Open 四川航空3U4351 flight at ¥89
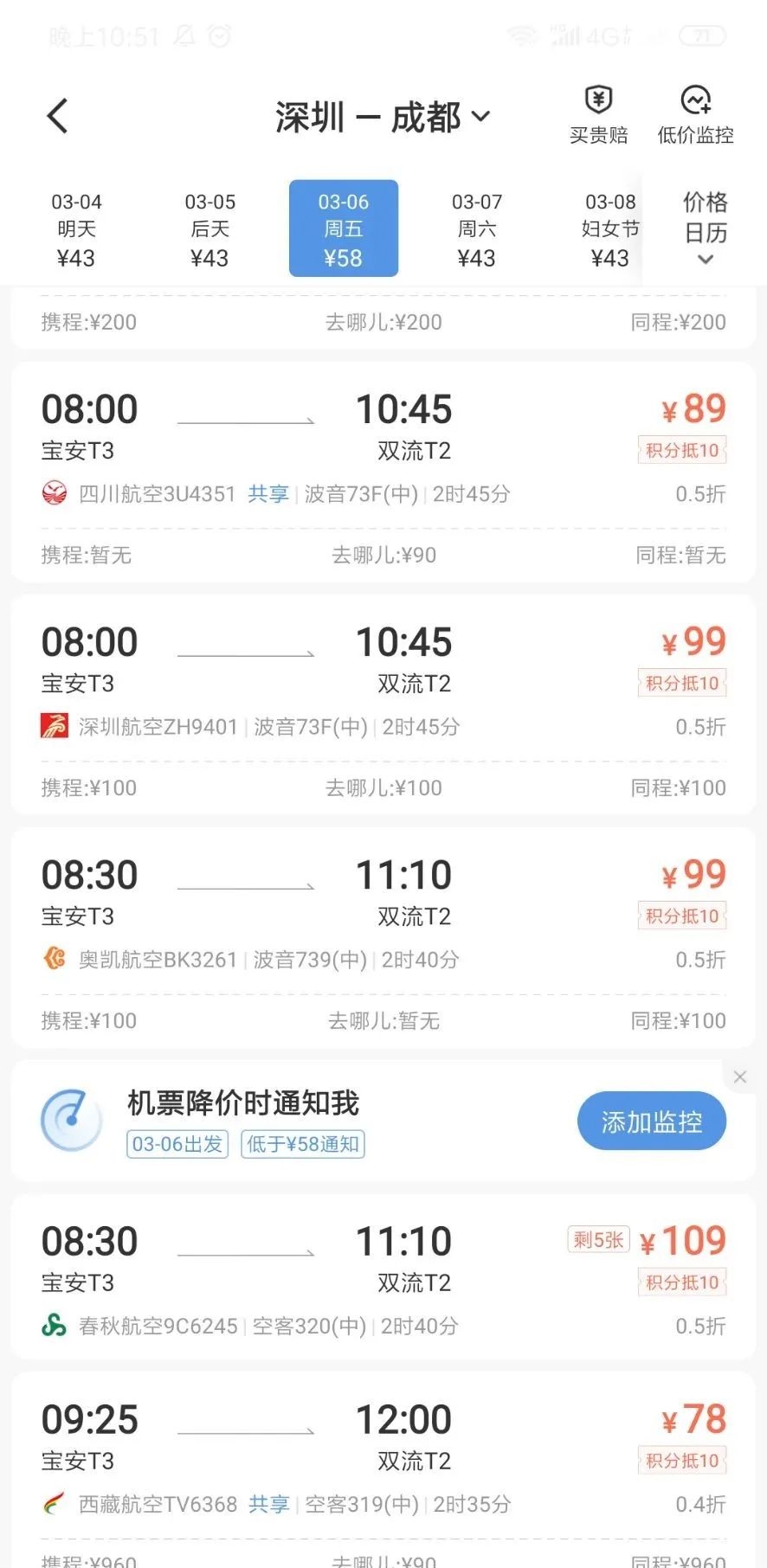Viewport: 767px width, 1568px height. [383, 450]
